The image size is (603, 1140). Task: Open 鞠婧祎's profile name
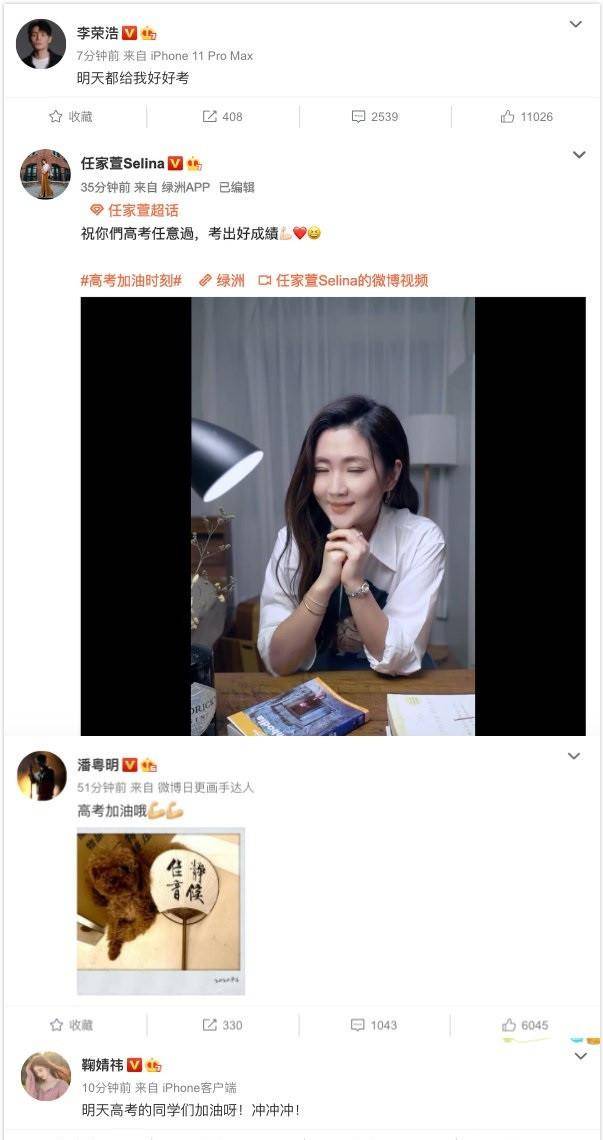tap(102, 1065)
